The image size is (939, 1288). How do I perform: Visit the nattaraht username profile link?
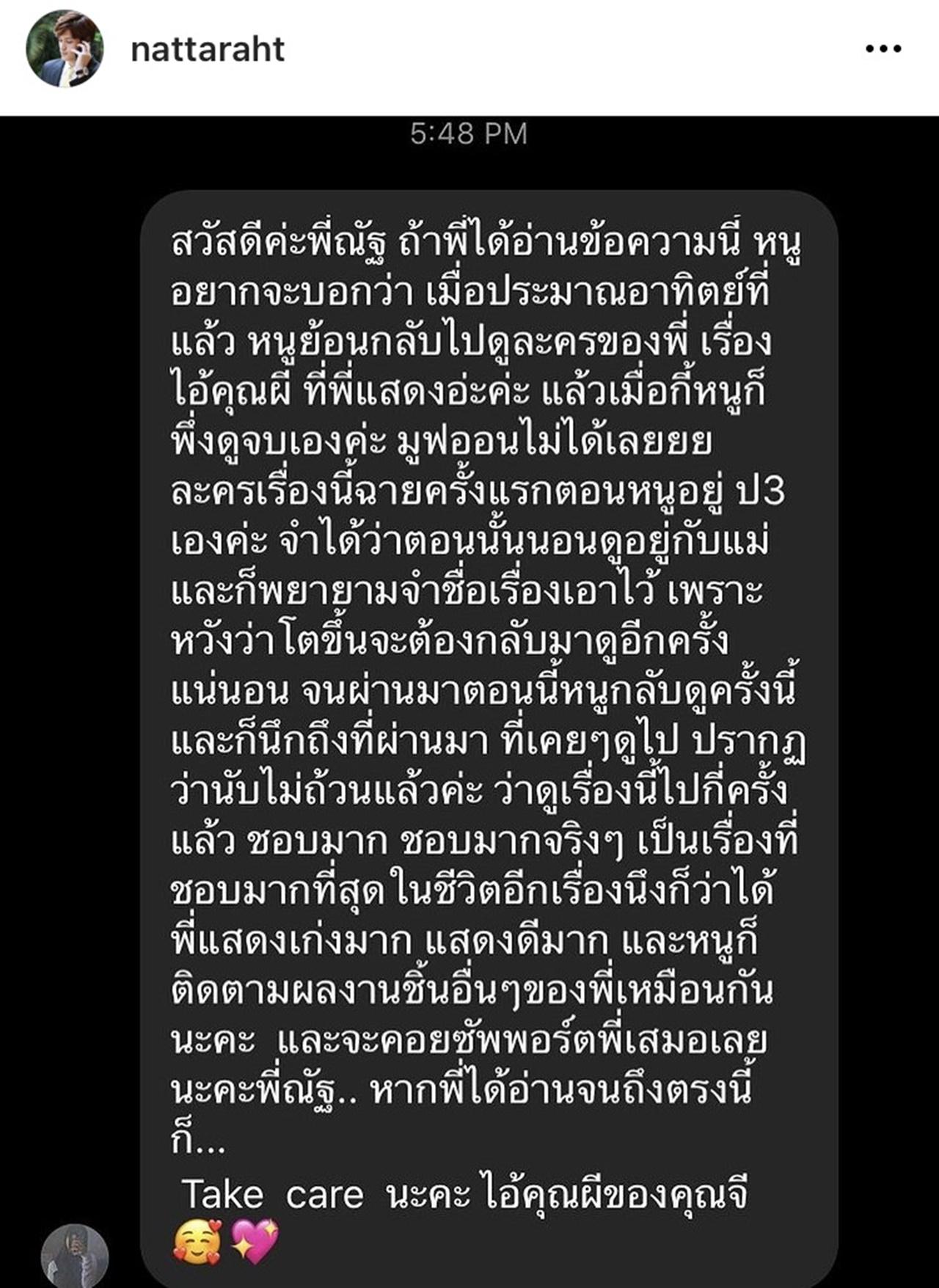click(x=208, y=49)
